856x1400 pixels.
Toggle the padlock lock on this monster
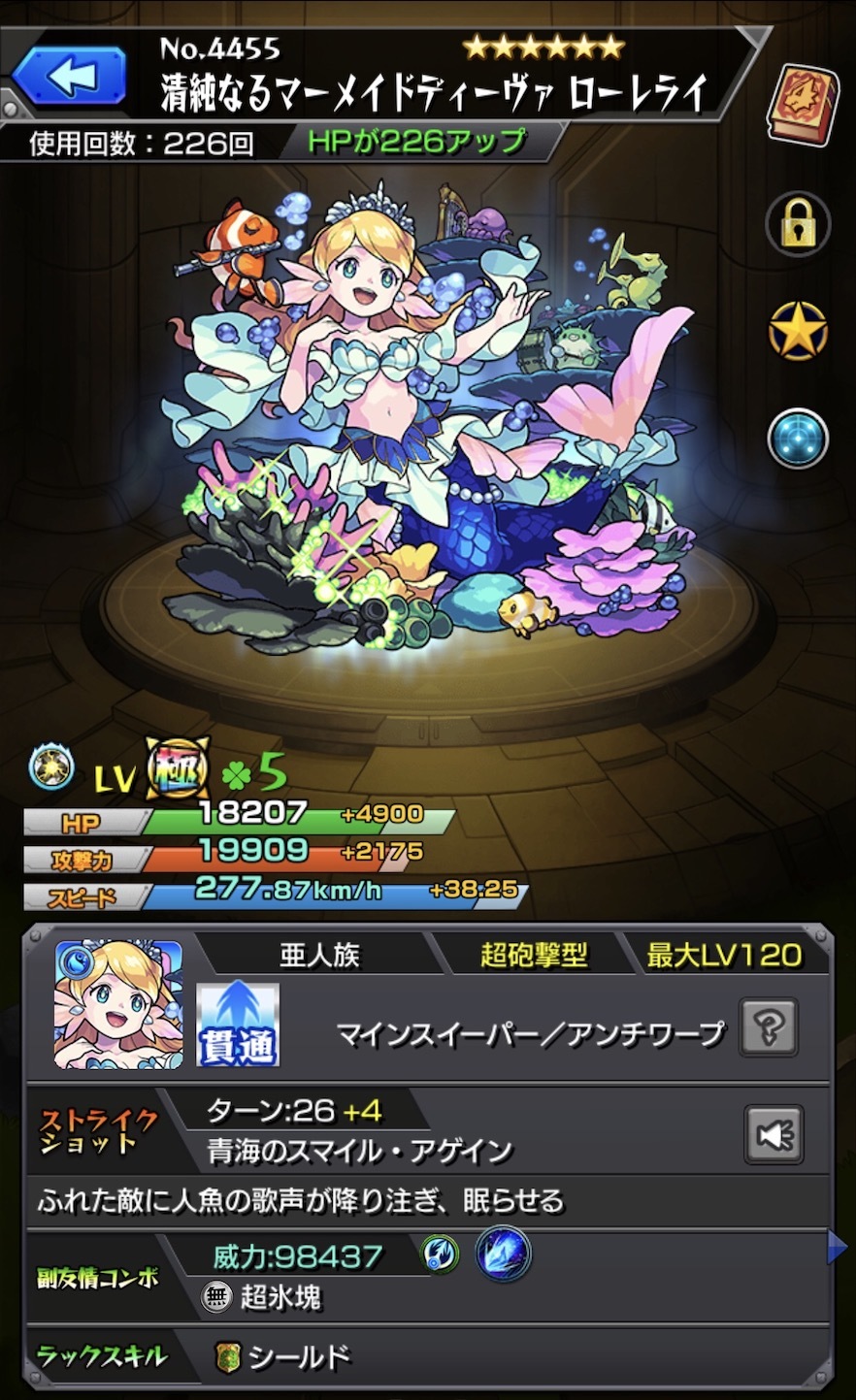[798, 224]
